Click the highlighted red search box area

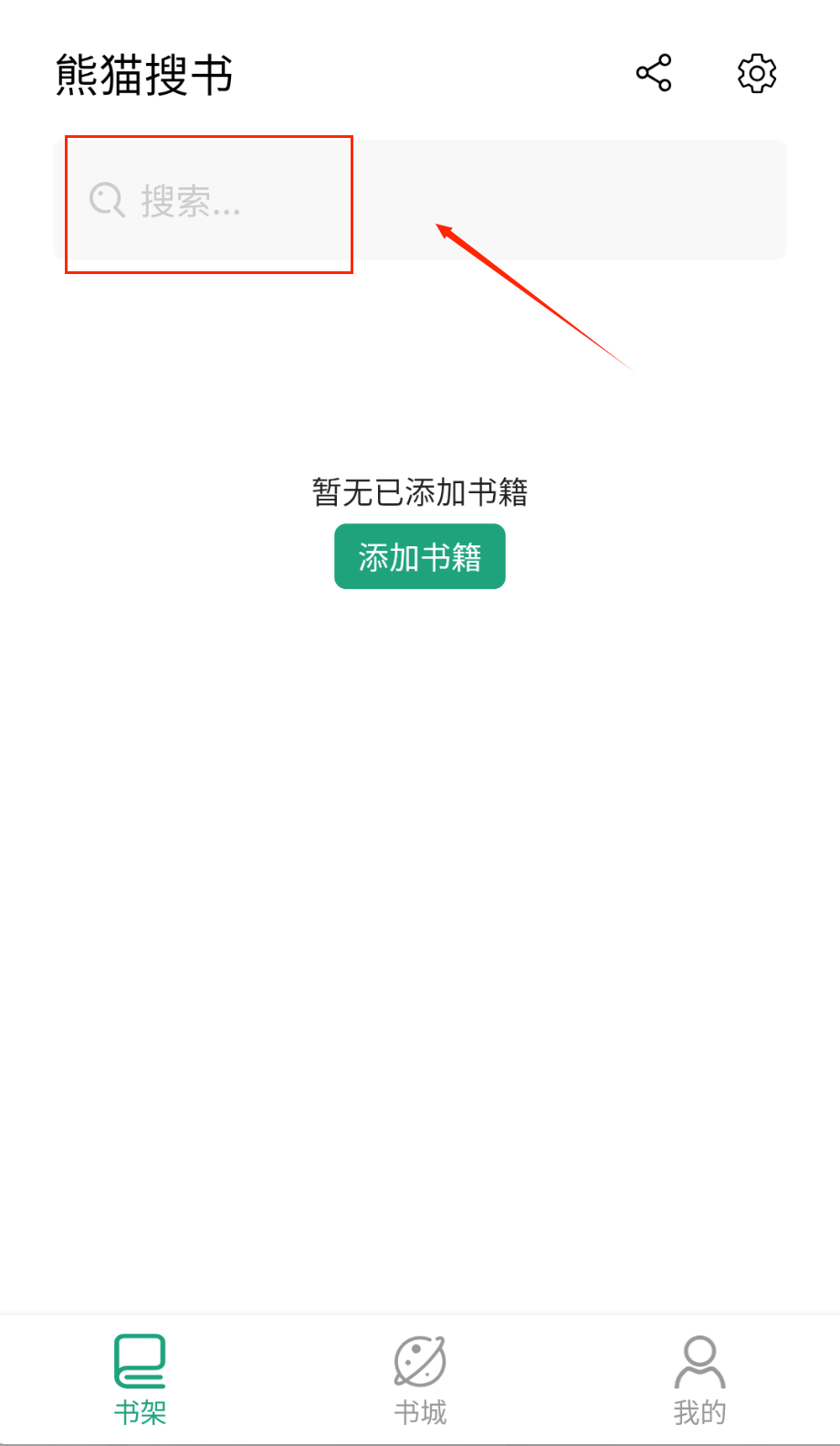point(208,203)
